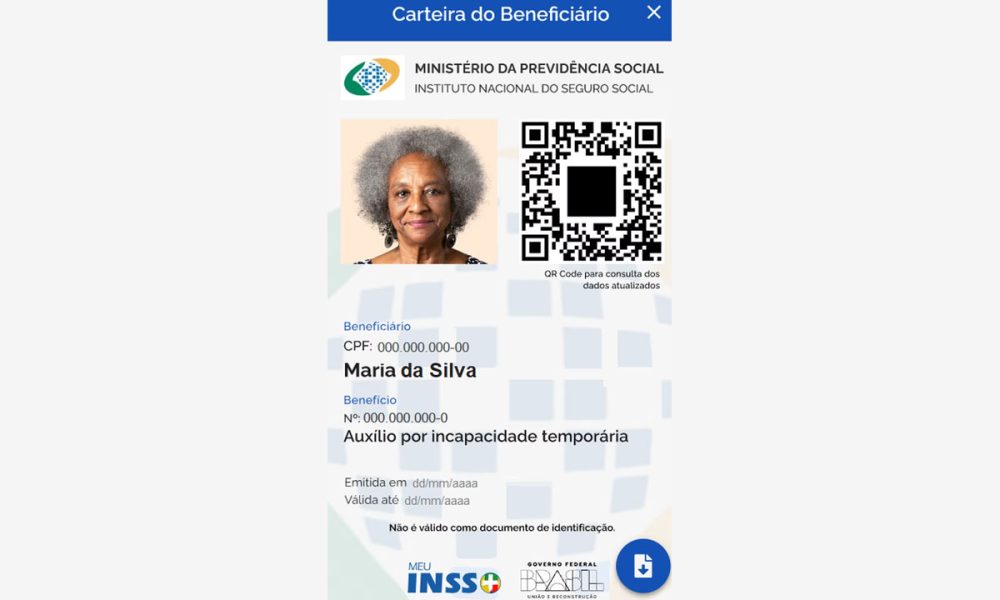Download the beneficiary card document
1000x600 pixels.
tap(643, 566)
